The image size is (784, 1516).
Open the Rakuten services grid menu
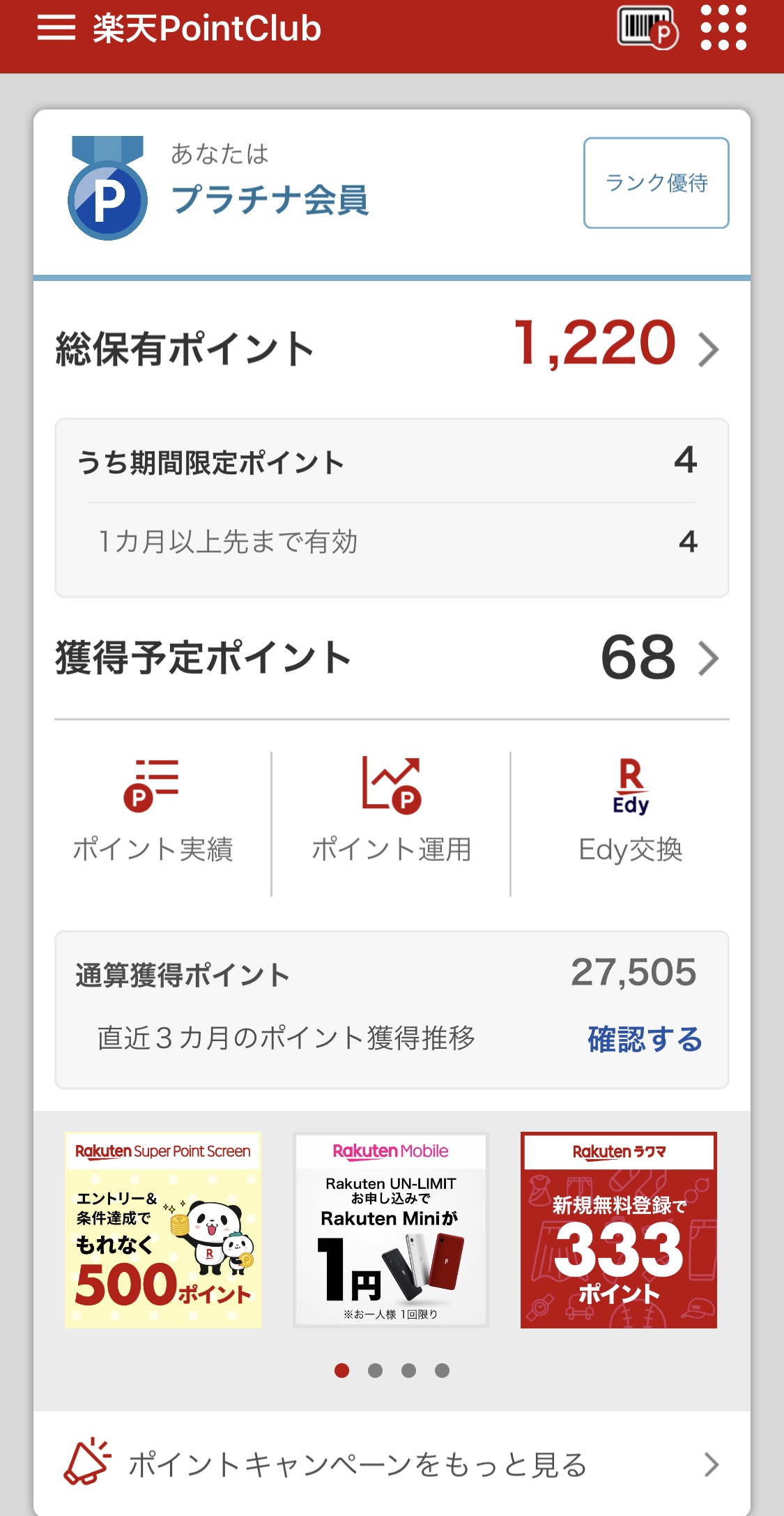coord(723,29)
